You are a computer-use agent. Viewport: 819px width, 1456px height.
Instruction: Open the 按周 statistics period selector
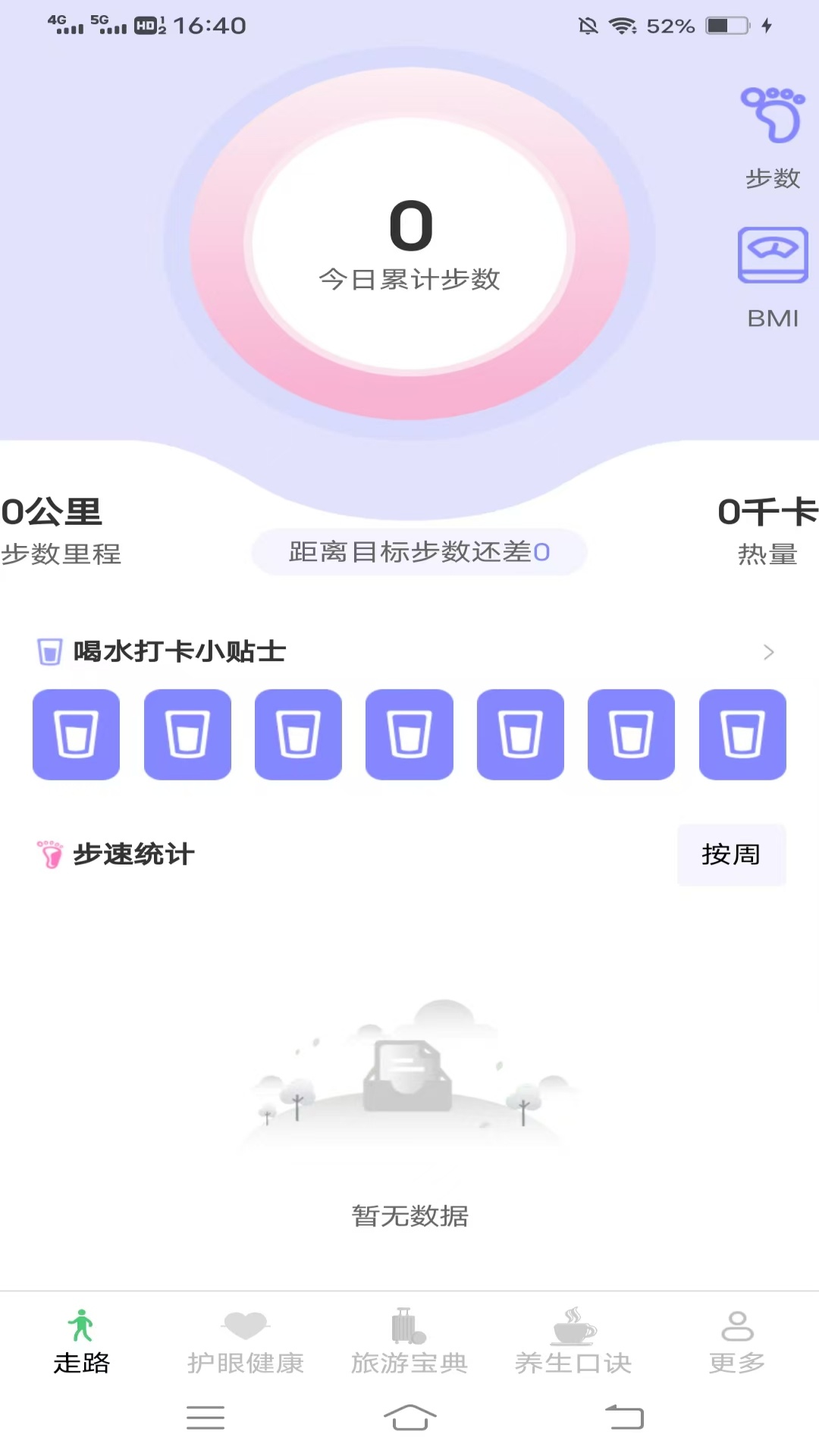click(731, 854)
